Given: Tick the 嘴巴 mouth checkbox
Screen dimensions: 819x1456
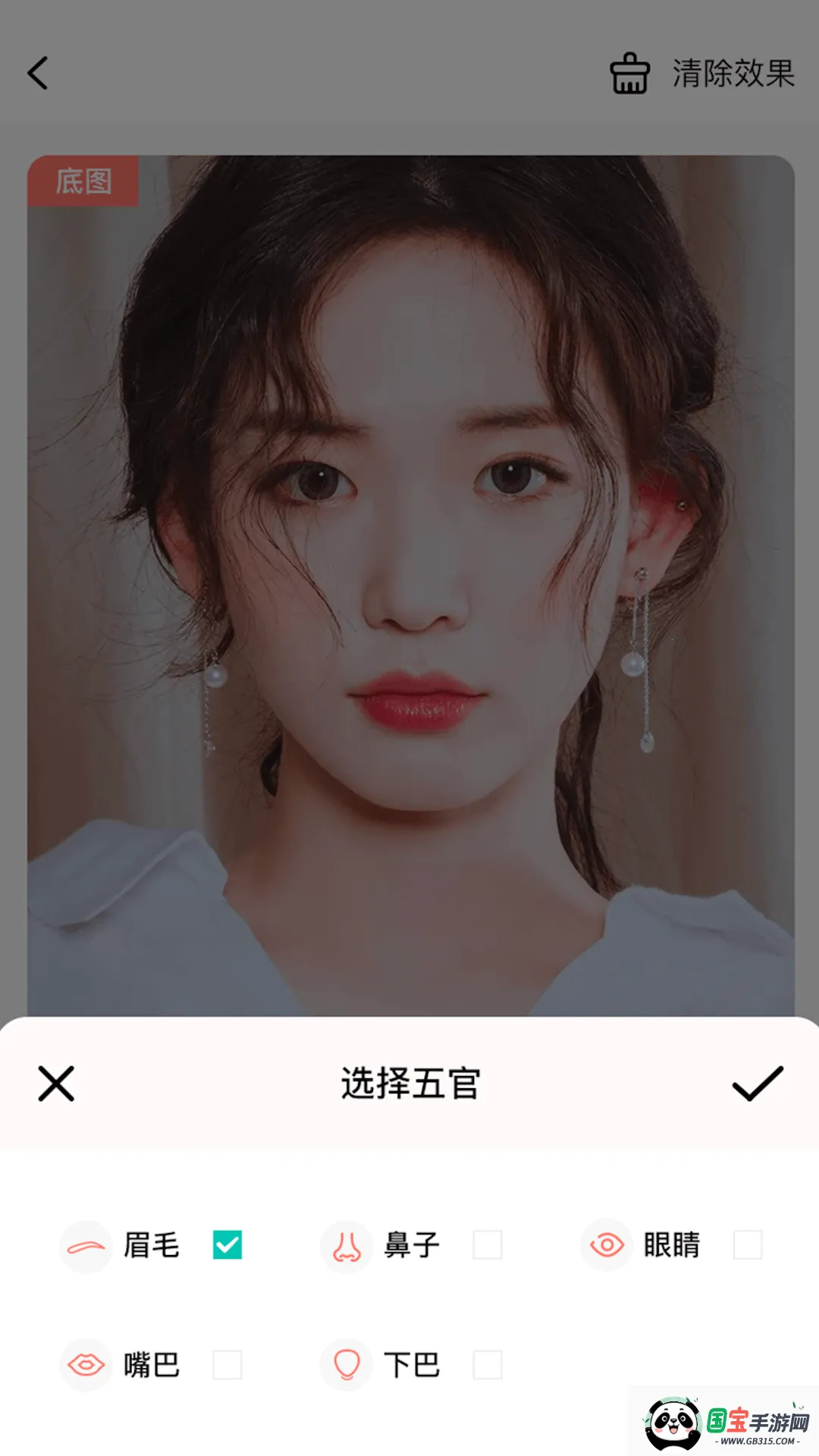Looking at the screenshot, I should click(225, 1363).
